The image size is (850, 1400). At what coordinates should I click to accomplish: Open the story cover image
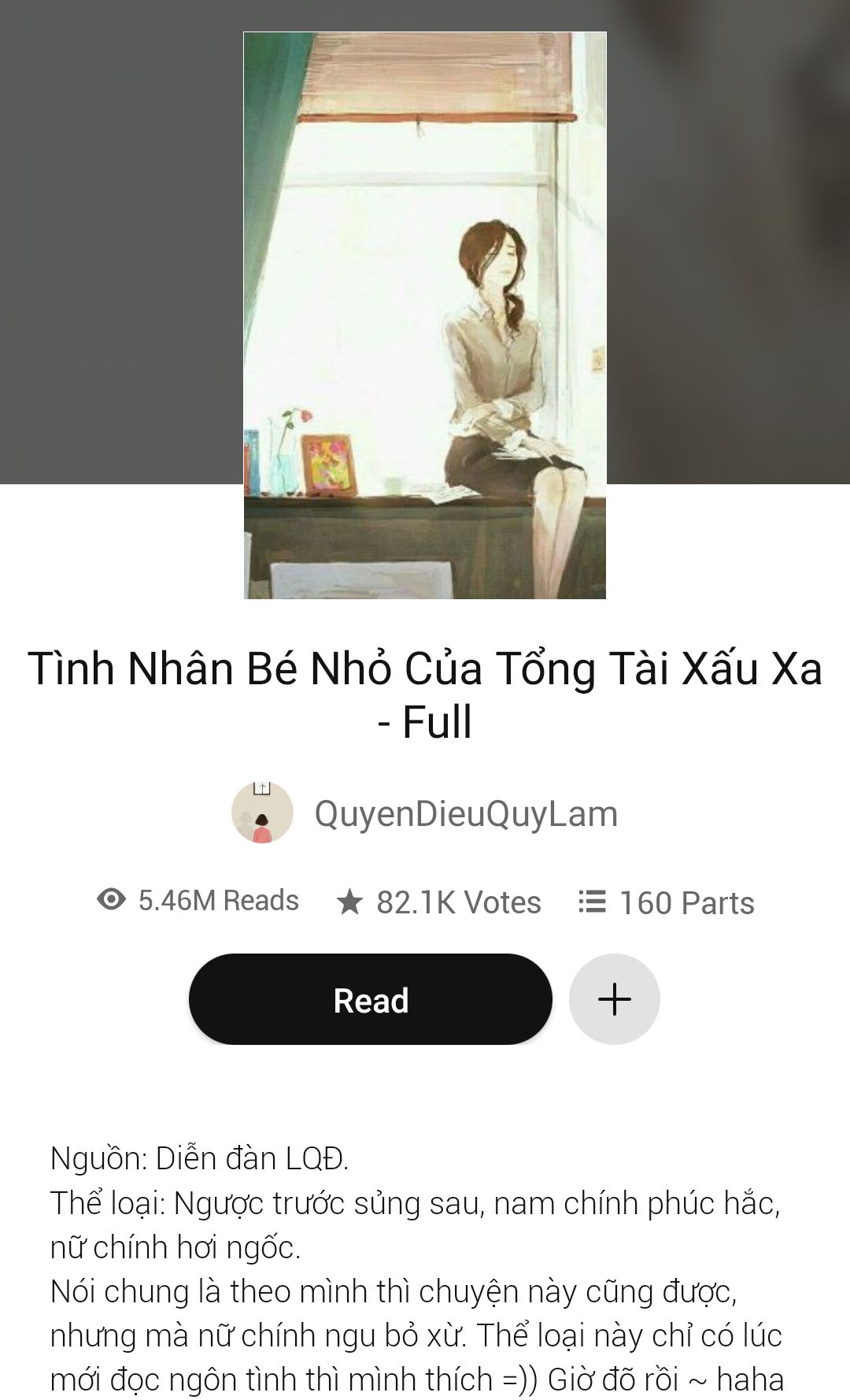(x=425, y=315)
